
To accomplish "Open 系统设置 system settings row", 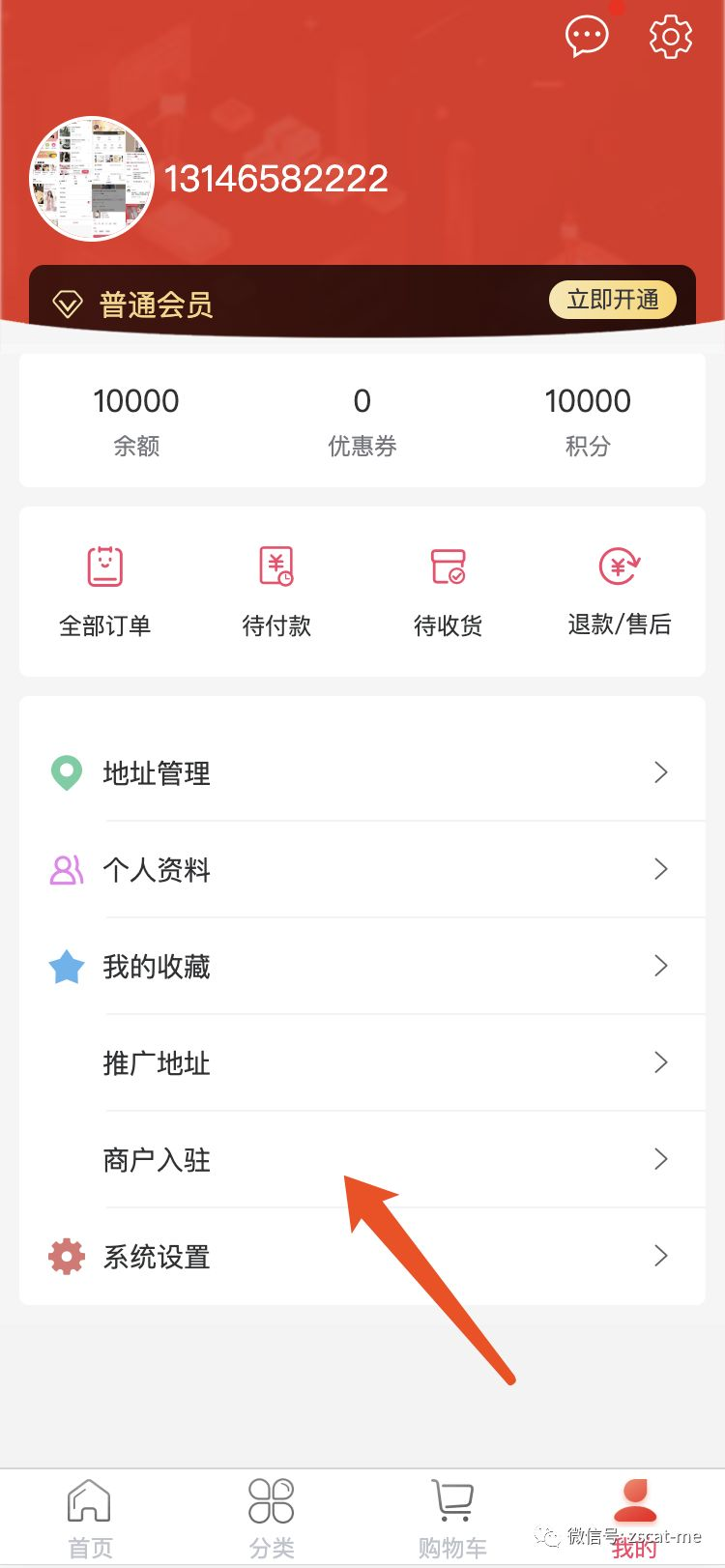I will coord(362,1257).
